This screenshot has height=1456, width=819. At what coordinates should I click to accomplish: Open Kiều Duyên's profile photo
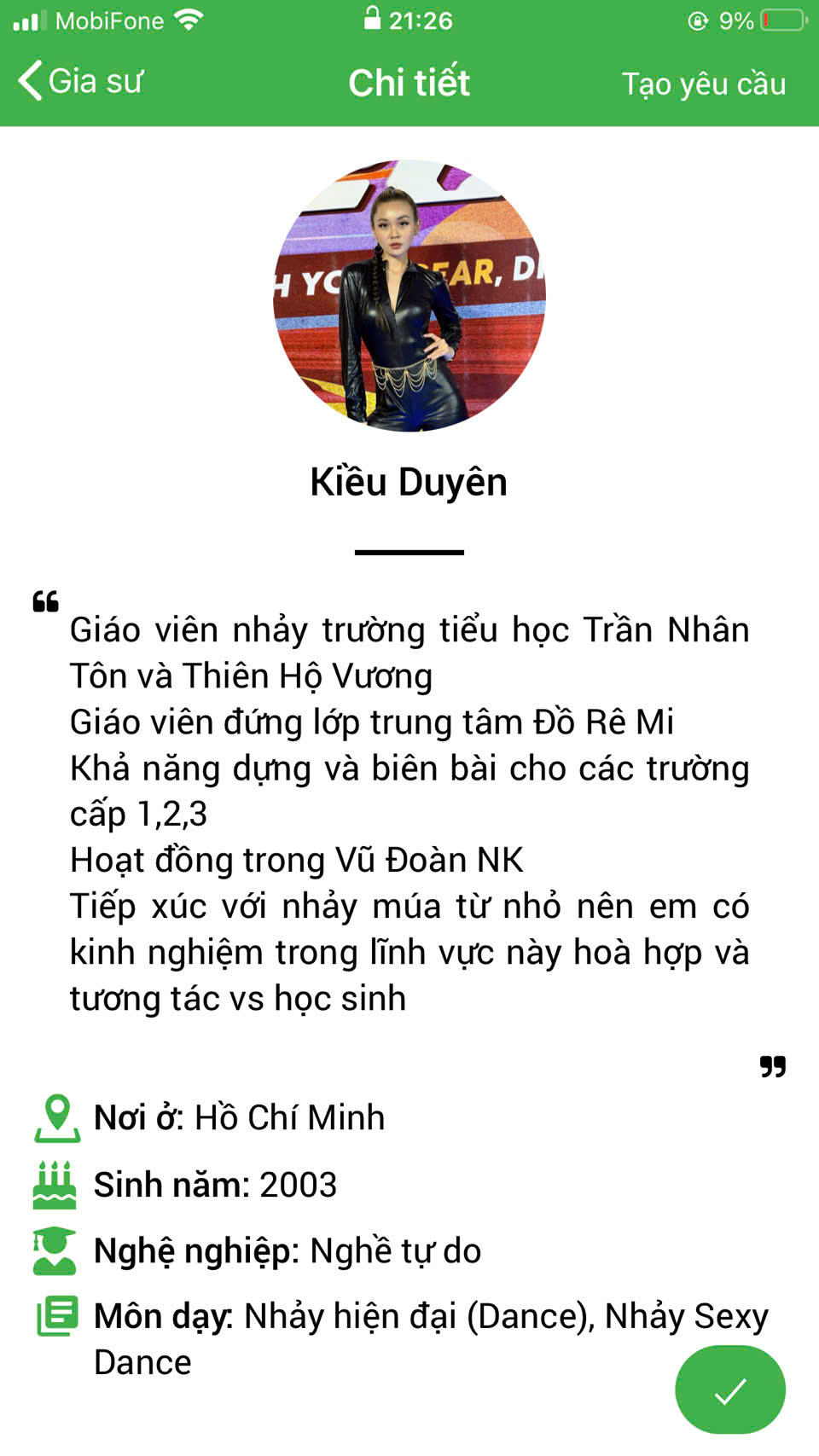pyautogui.click(x=409, y=296)
